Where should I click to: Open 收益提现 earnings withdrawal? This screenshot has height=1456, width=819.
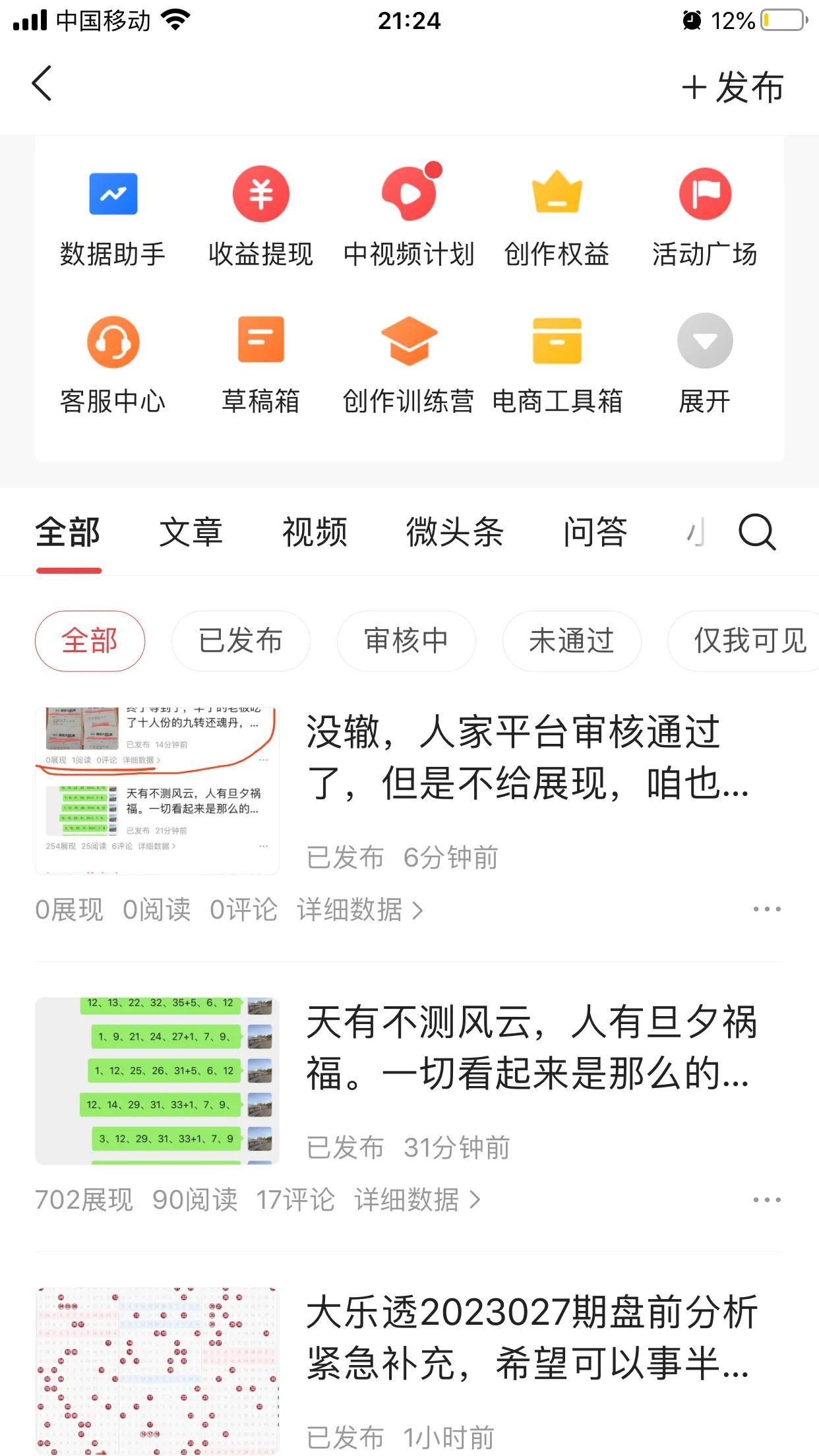[260, 215]
